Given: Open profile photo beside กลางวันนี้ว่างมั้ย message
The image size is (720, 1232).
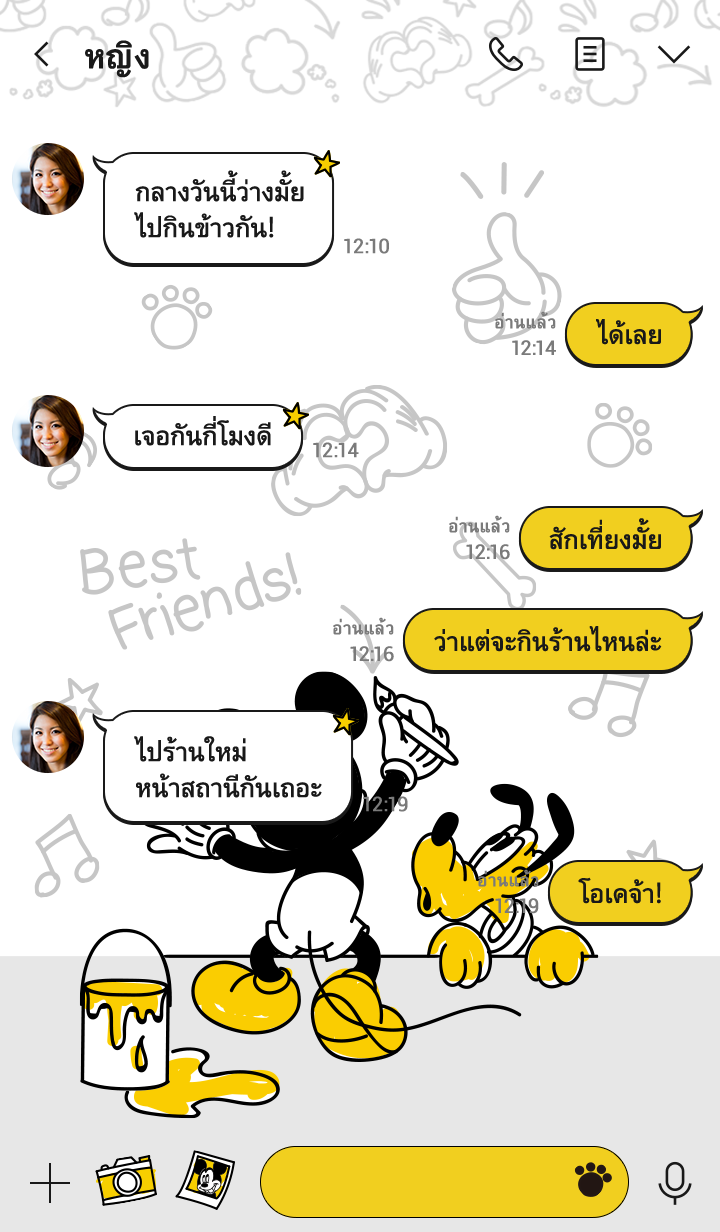Looking at the screenshot, I should click(x=48, y=179).
